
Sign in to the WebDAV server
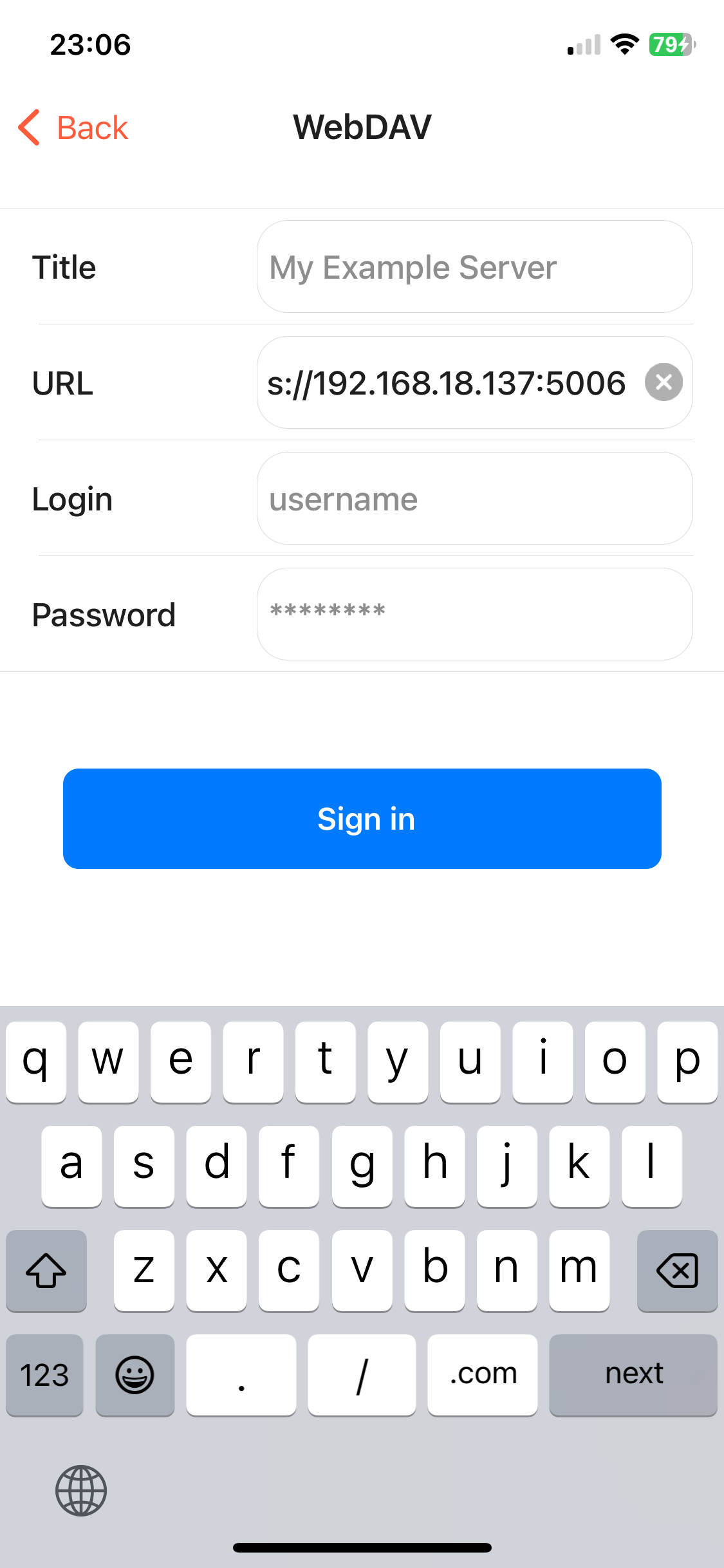(362, 819)
